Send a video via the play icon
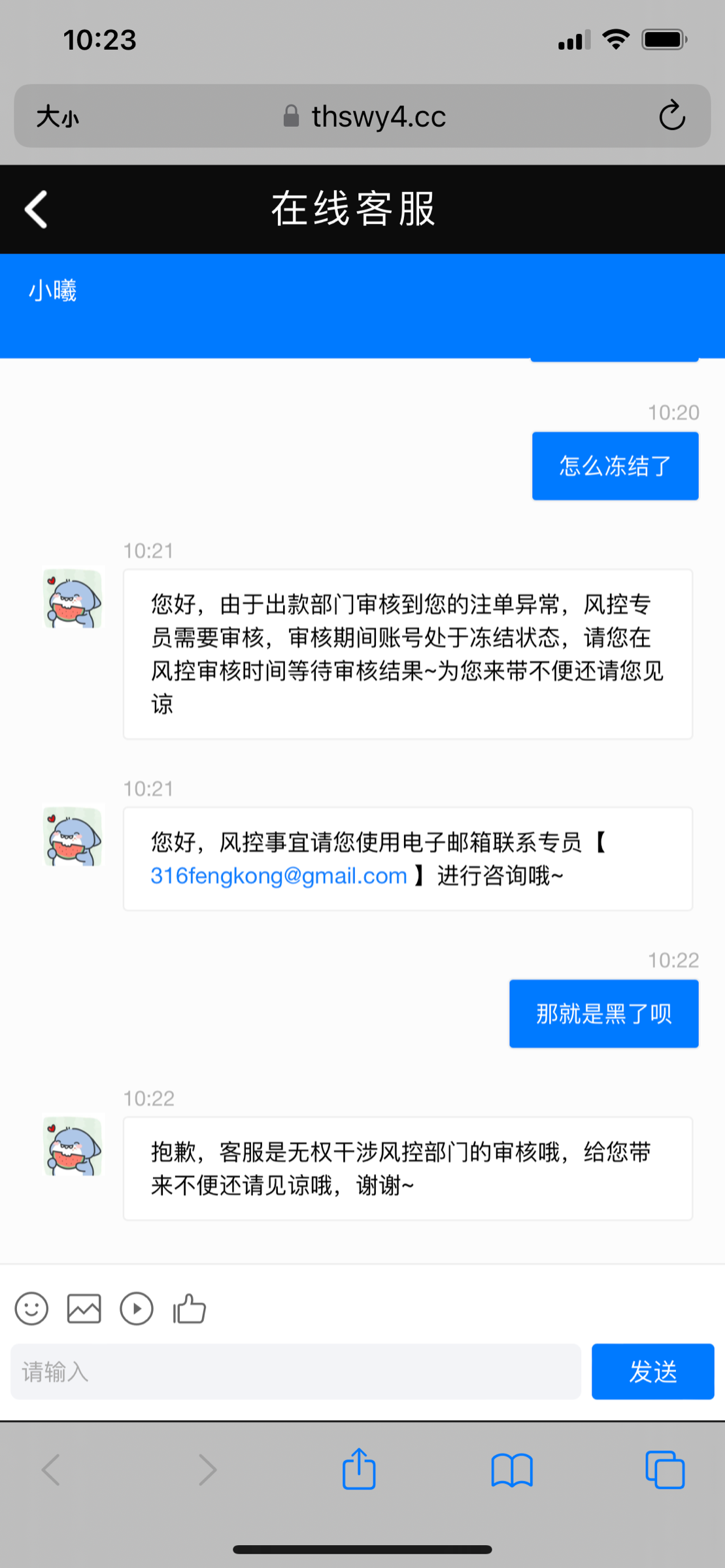Image resolution: width=725 pixels, height=1568 pixels. pos(137,1309)
